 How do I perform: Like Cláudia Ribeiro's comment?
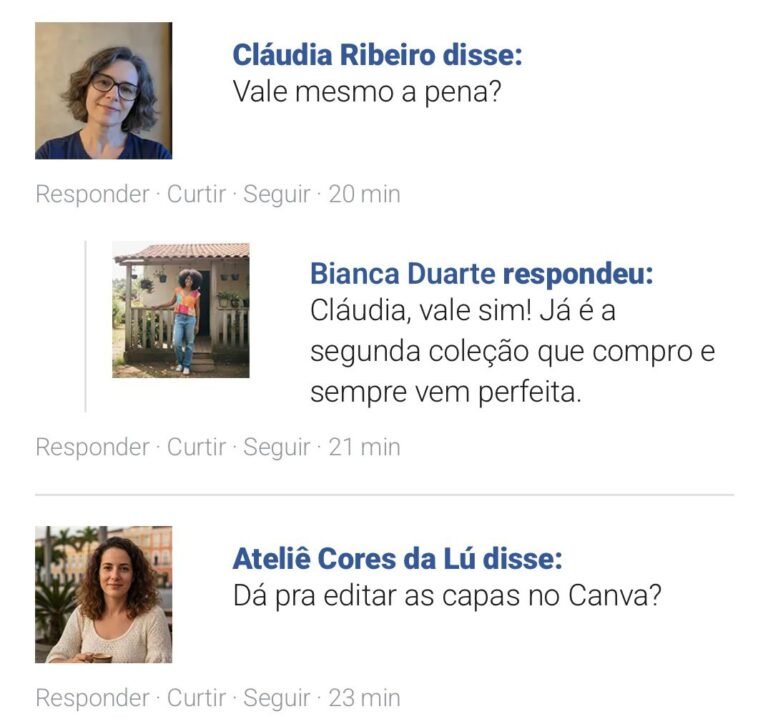point(196,194)
